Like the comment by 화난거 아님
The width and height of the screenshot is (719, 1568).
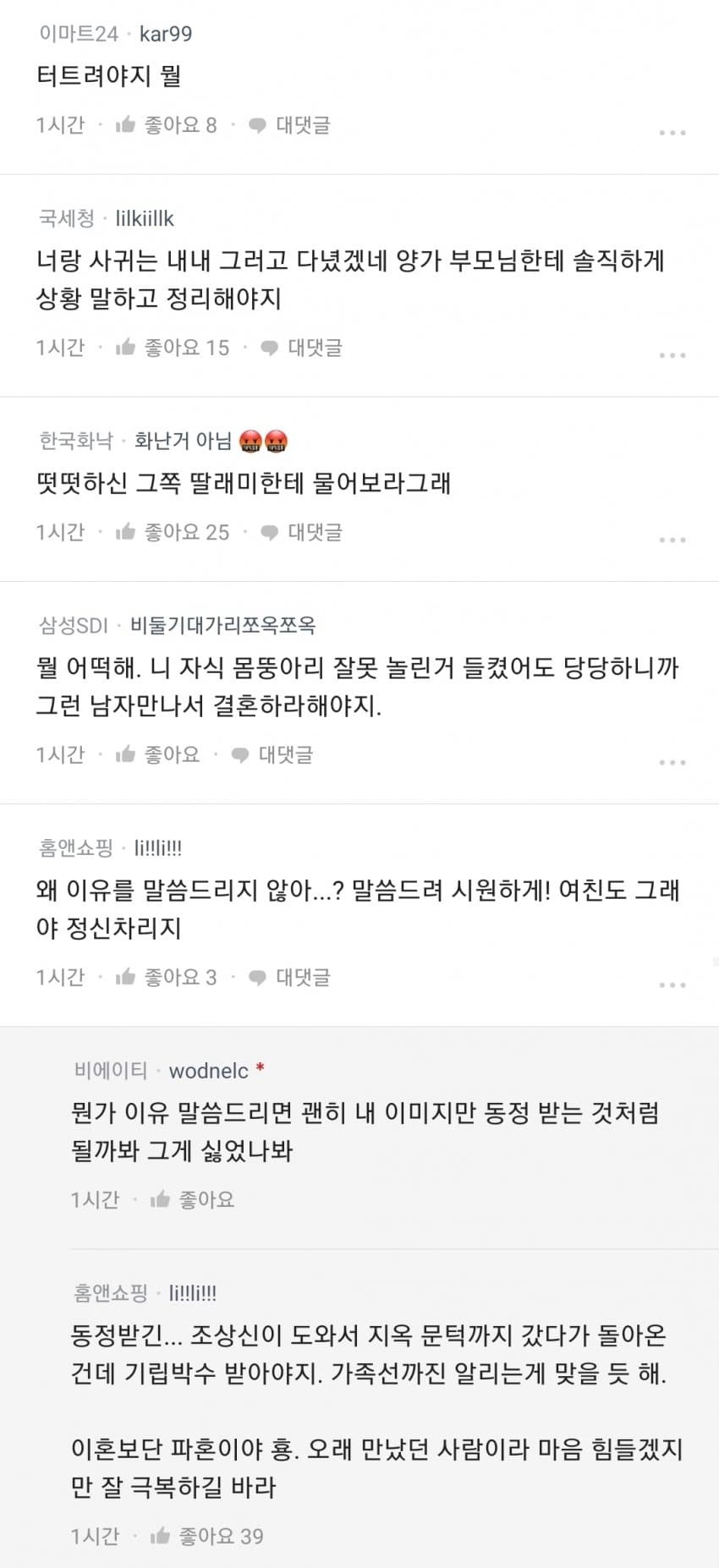pyautogui.click(x=173, y=532)
